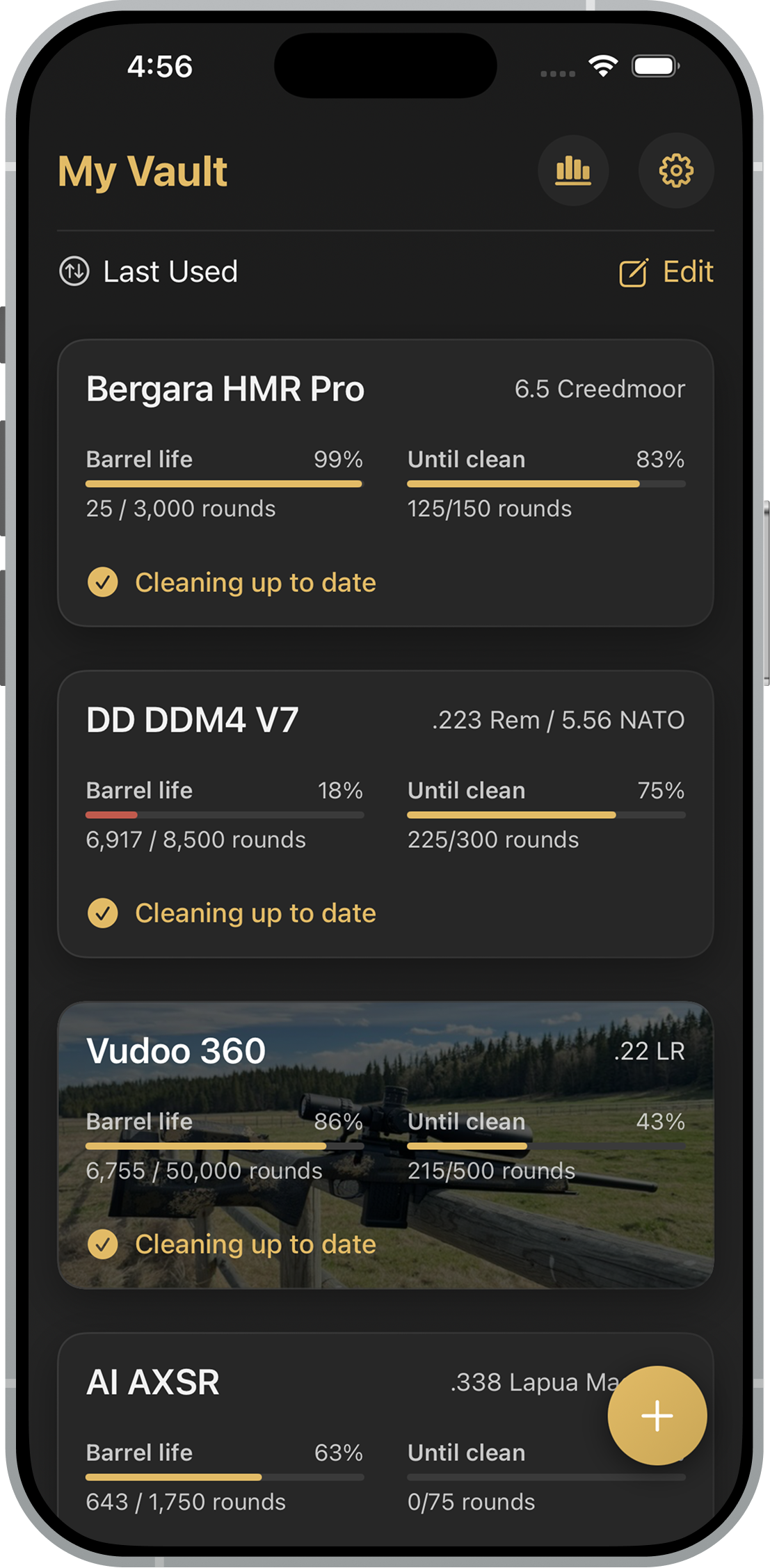Open the settings gear icon
770x1568 pixels.
(675, 170)
